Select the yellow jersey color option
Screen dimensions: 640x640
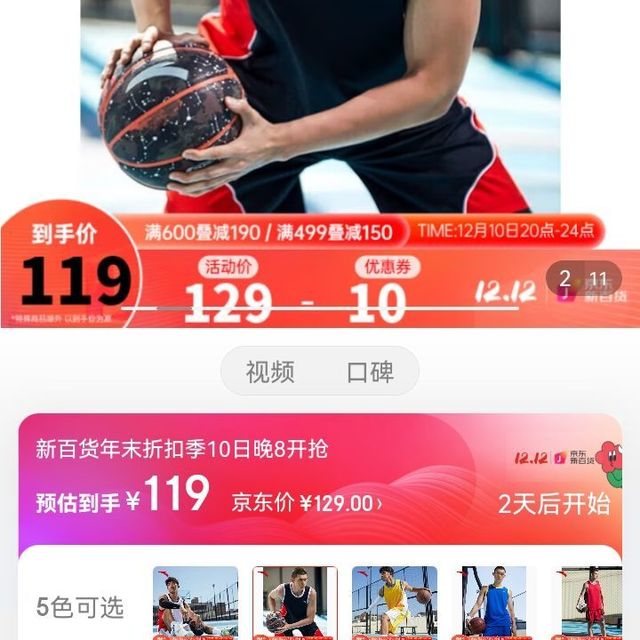coord(394,601)
